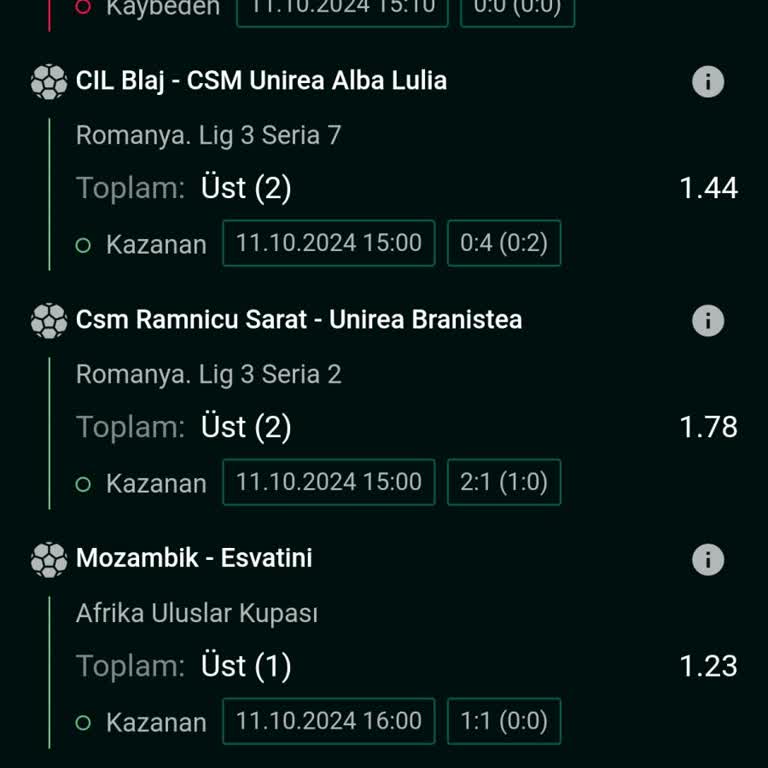The image size is (768, 768).
Task: Open the CIL Blaj - CSM Unirea Alba Lulia match
Action: pyautogui.click(x=261, y=81)
